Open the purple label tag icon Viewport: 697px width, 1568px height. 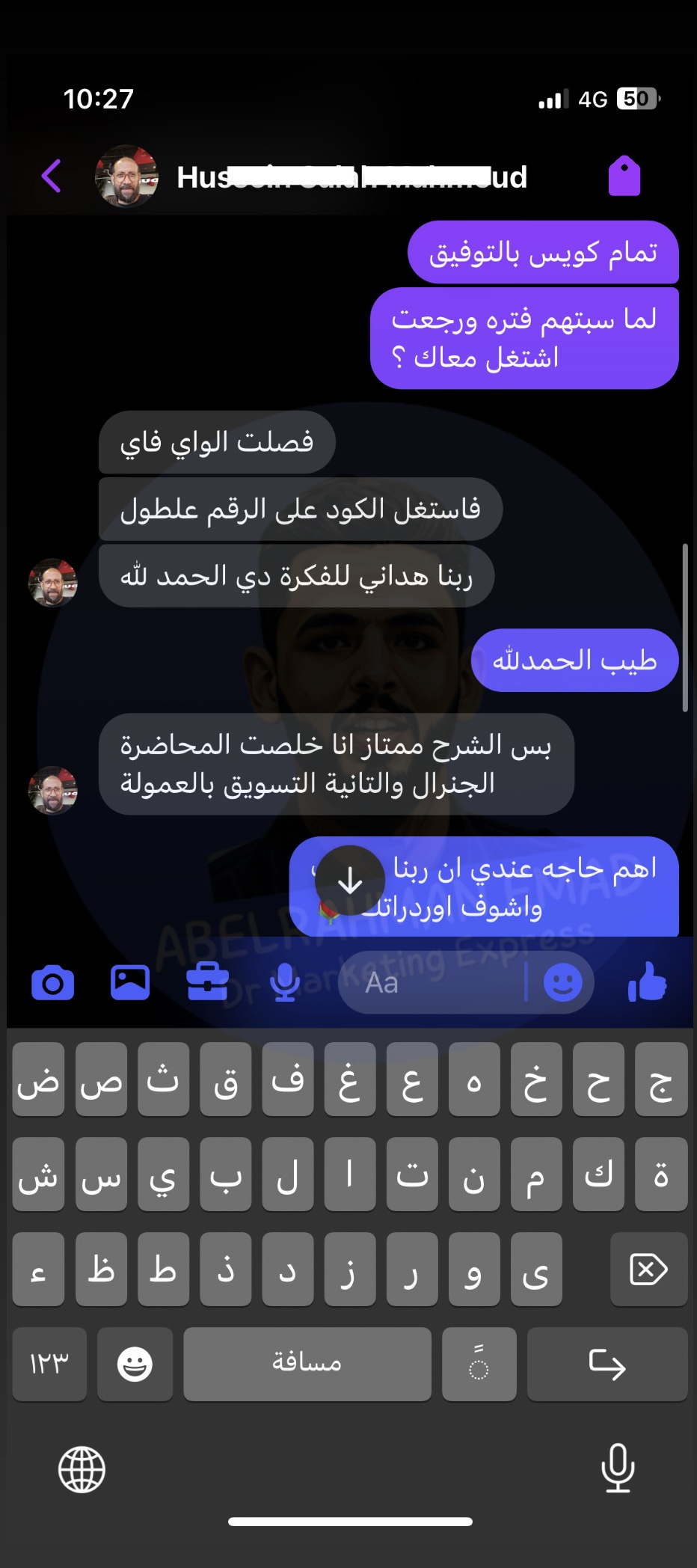pyautogui.click(x=624, y=177)
